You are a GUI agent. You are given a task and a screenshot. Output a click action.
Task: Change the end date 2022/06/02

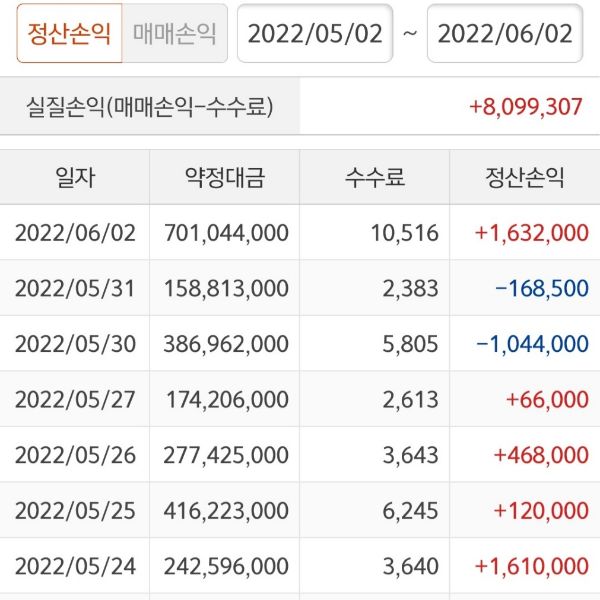[505, 34]
